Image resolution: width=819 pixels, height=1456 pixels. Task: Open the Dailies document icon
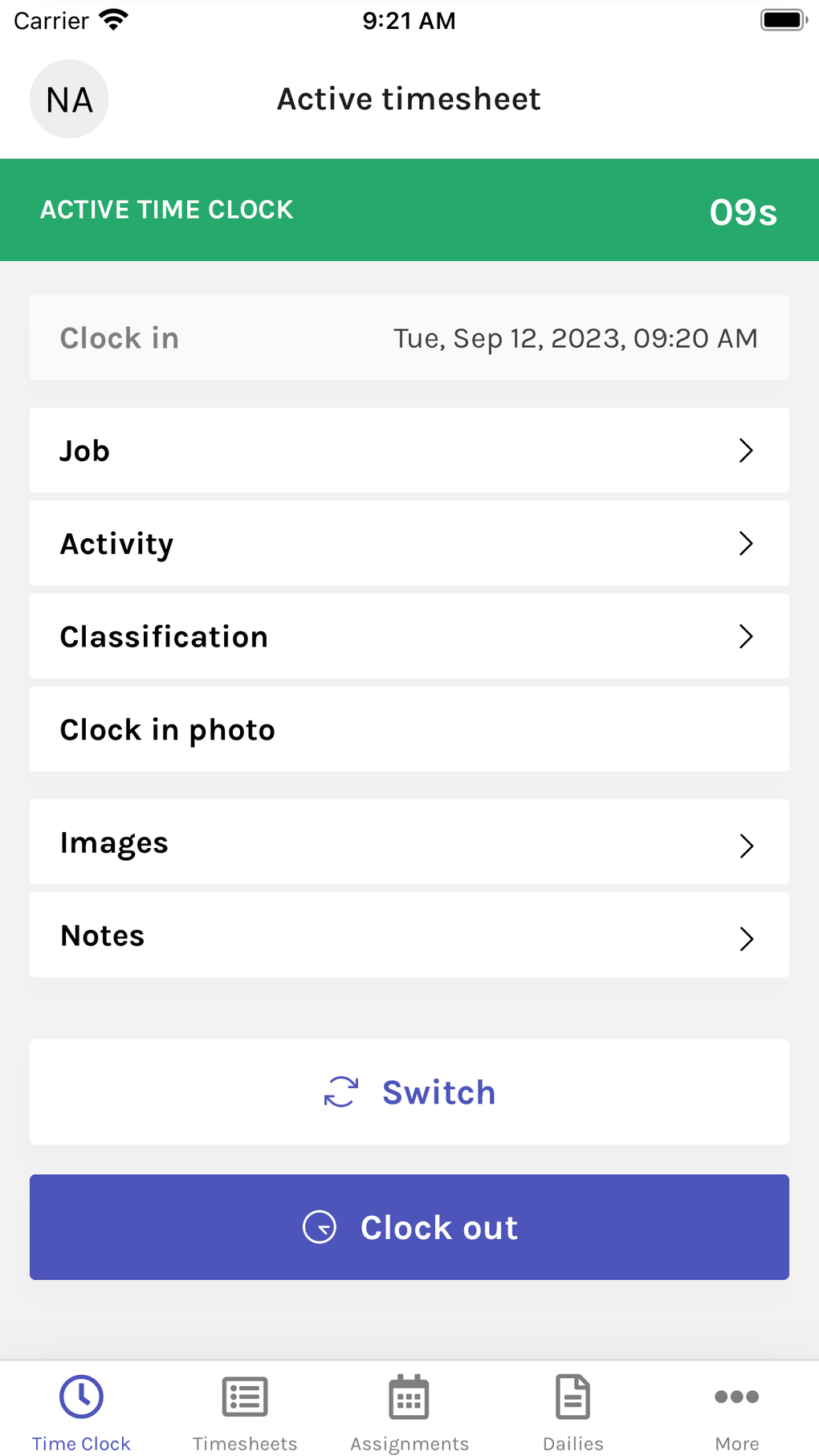[x=572, y=1397]
